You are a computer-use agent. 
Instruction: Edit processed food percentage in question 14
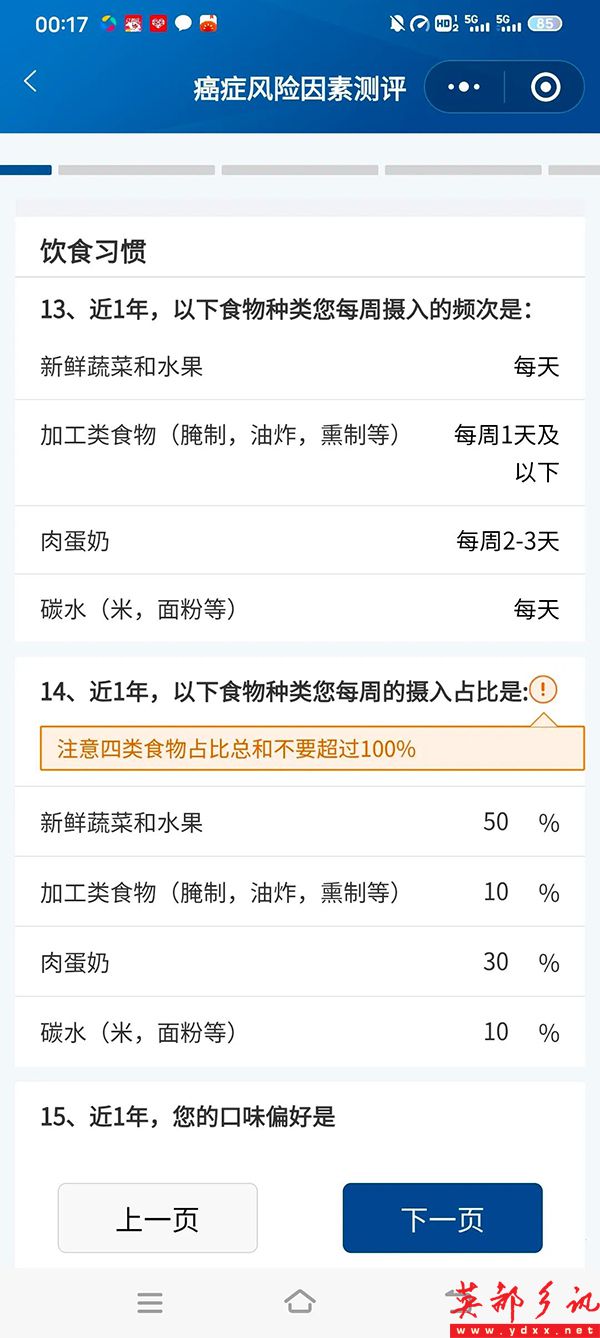point(496,892)
